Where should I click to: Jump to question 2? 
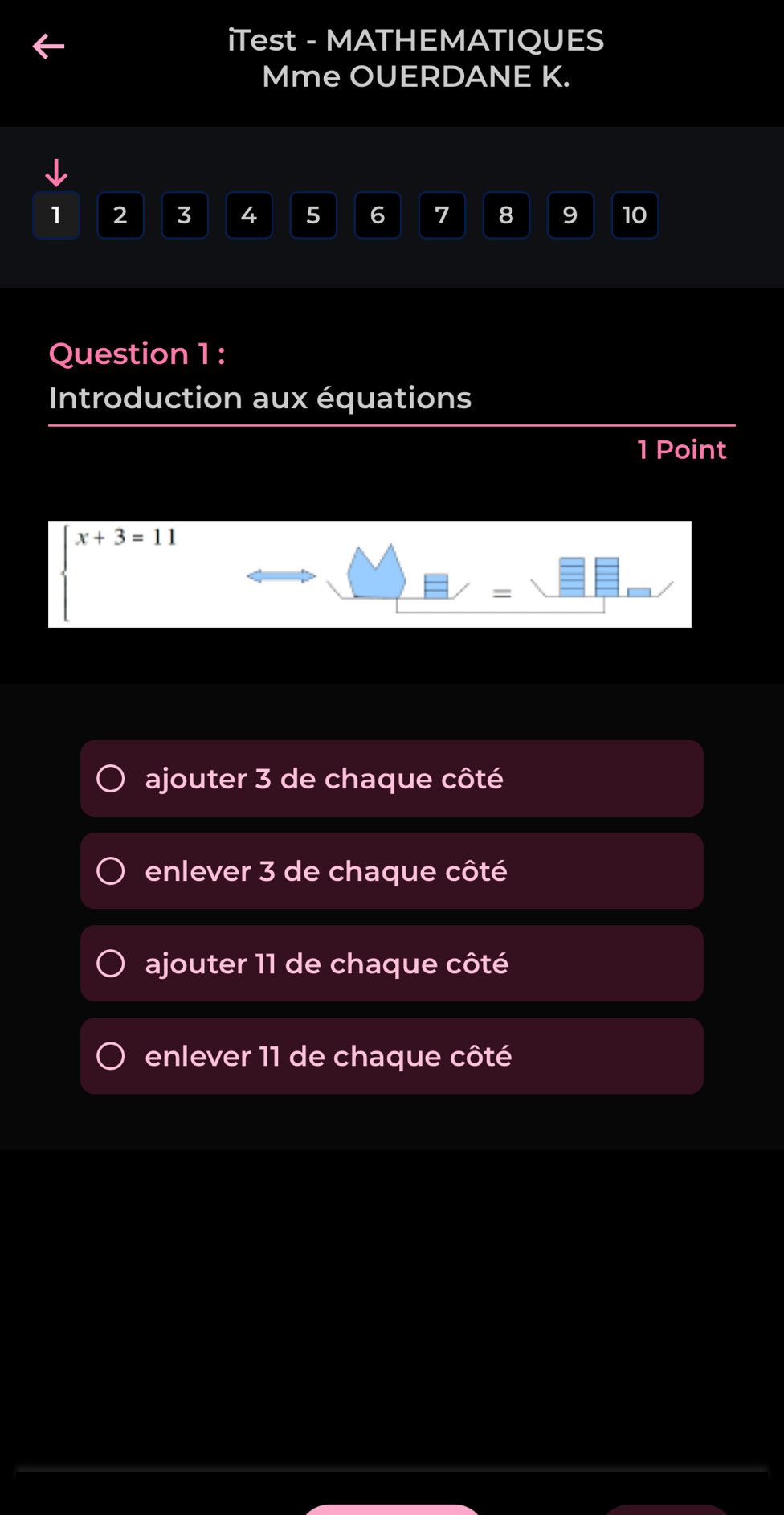click(x=120, y=215)
